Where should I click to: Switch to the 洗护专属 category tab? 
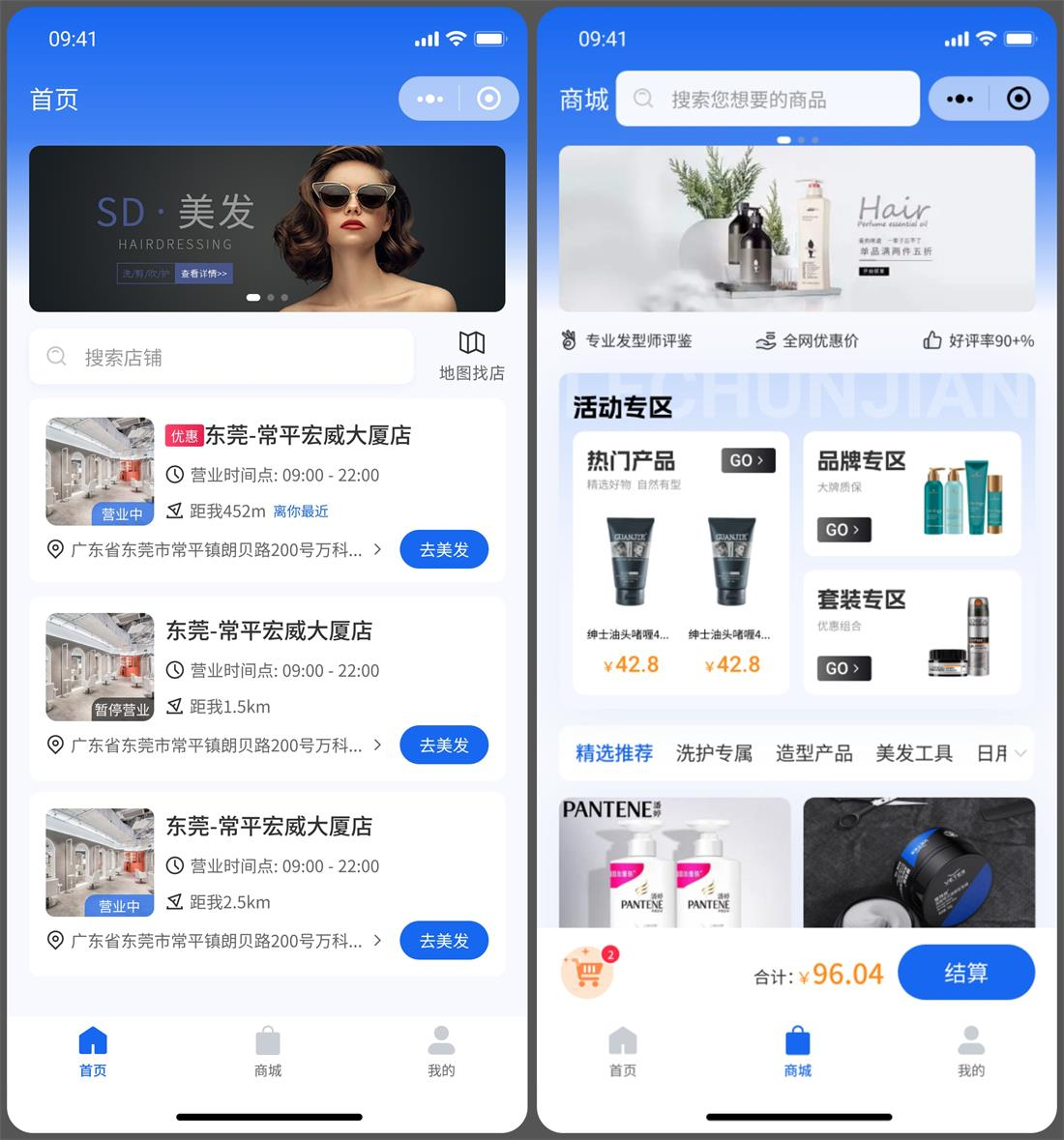pyautogui.click(x=714, y=753)
